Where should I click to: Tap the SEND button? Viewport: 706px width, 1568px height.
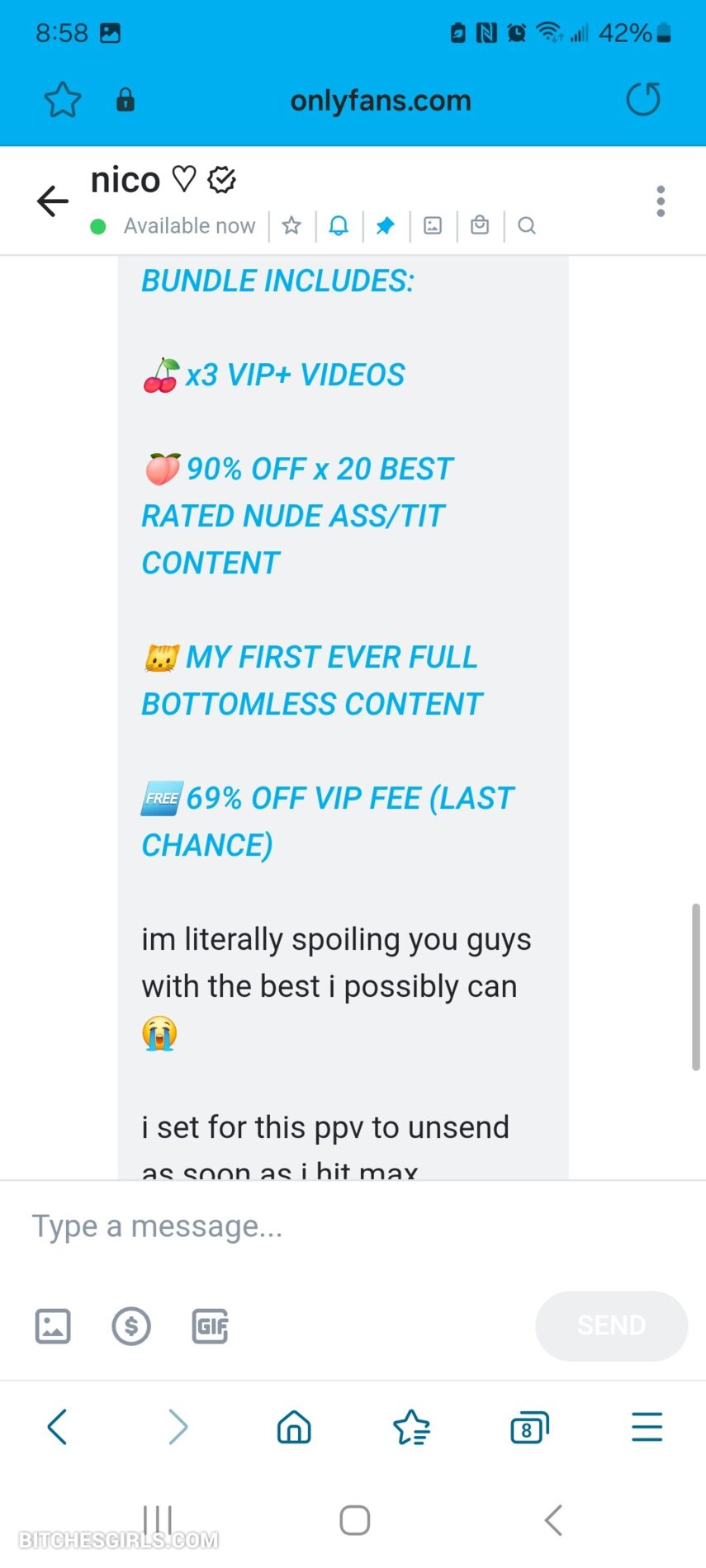(611, 1325)
